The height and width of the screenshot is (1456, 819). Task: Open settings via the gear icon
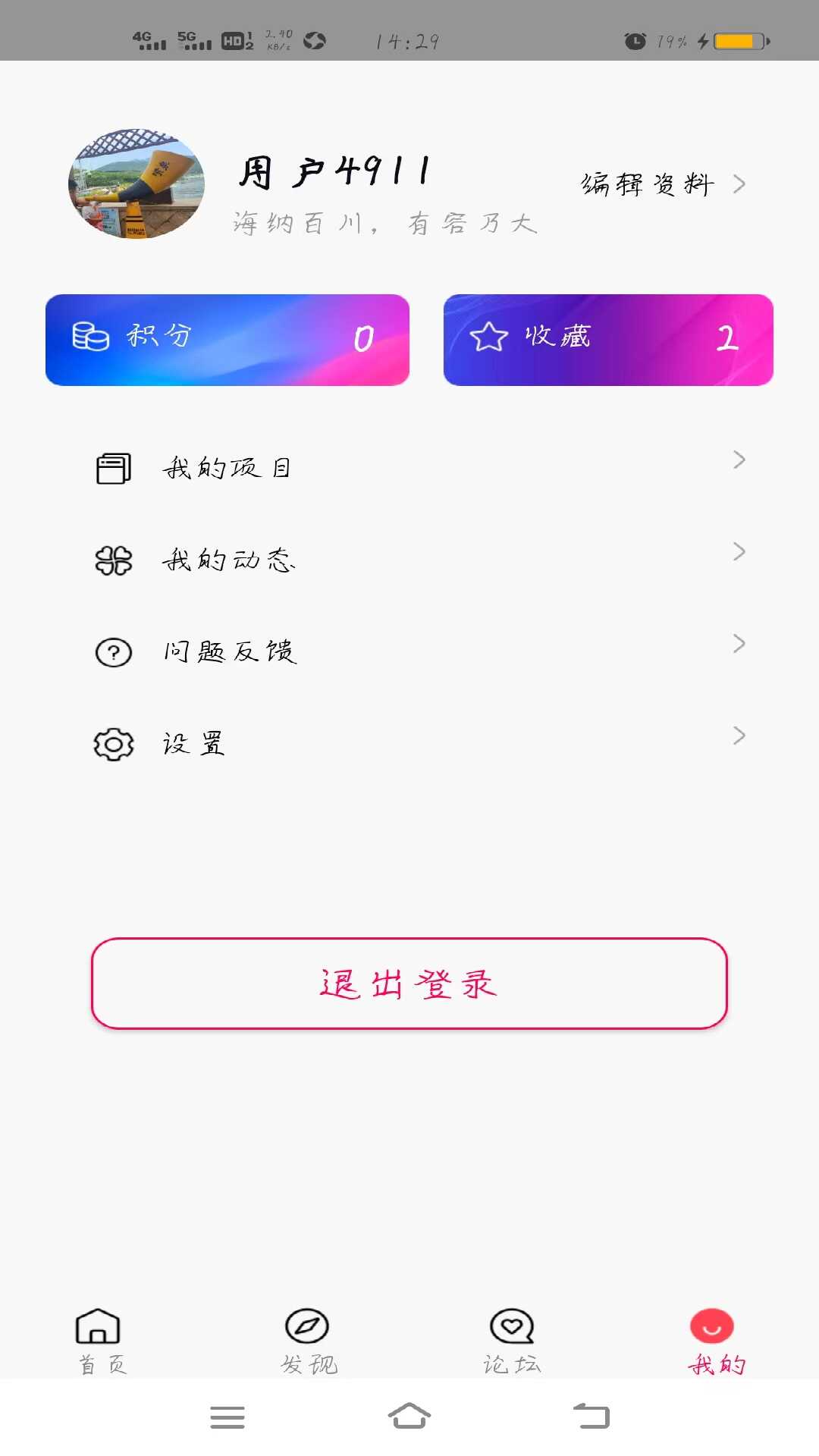point(112,743)
